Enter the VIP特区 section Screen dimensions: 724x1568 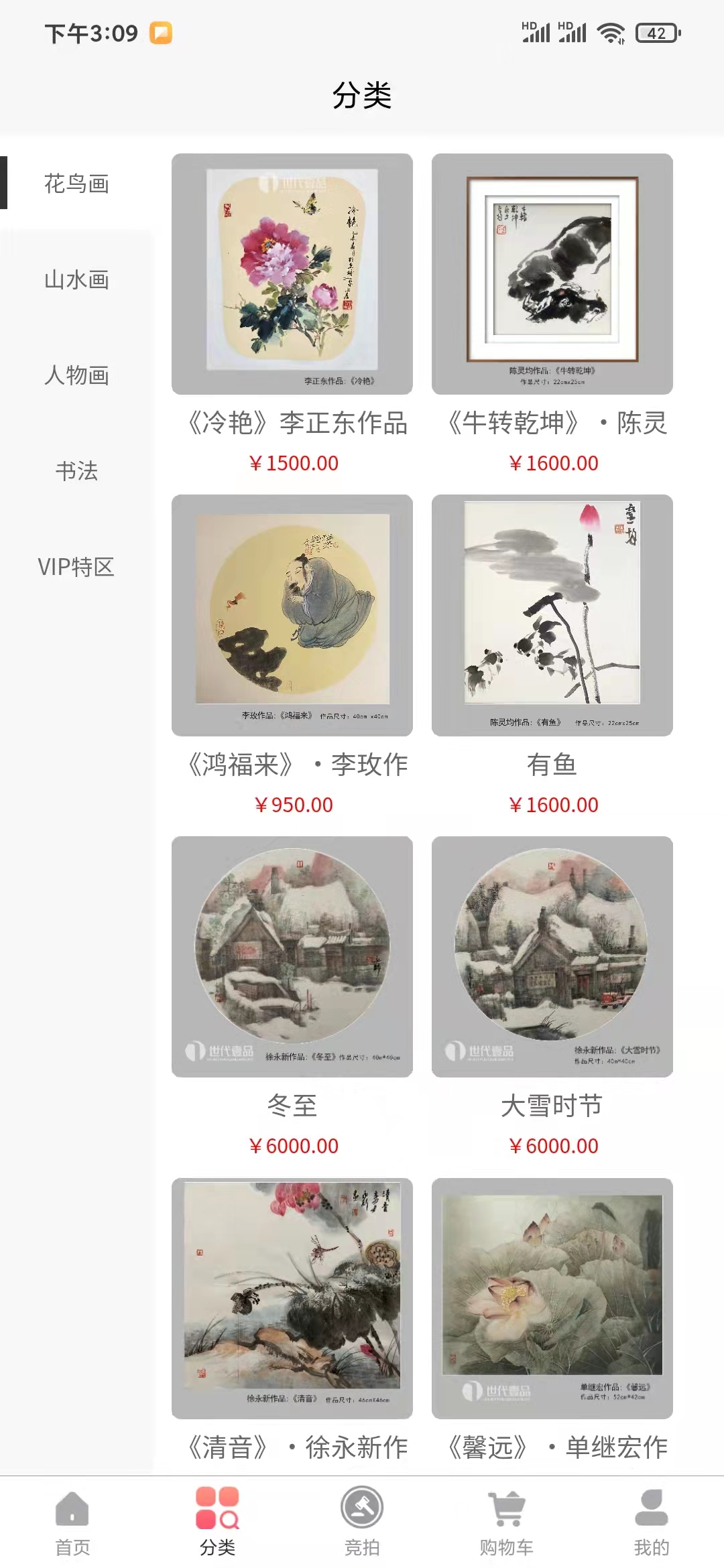coord(75,568)
